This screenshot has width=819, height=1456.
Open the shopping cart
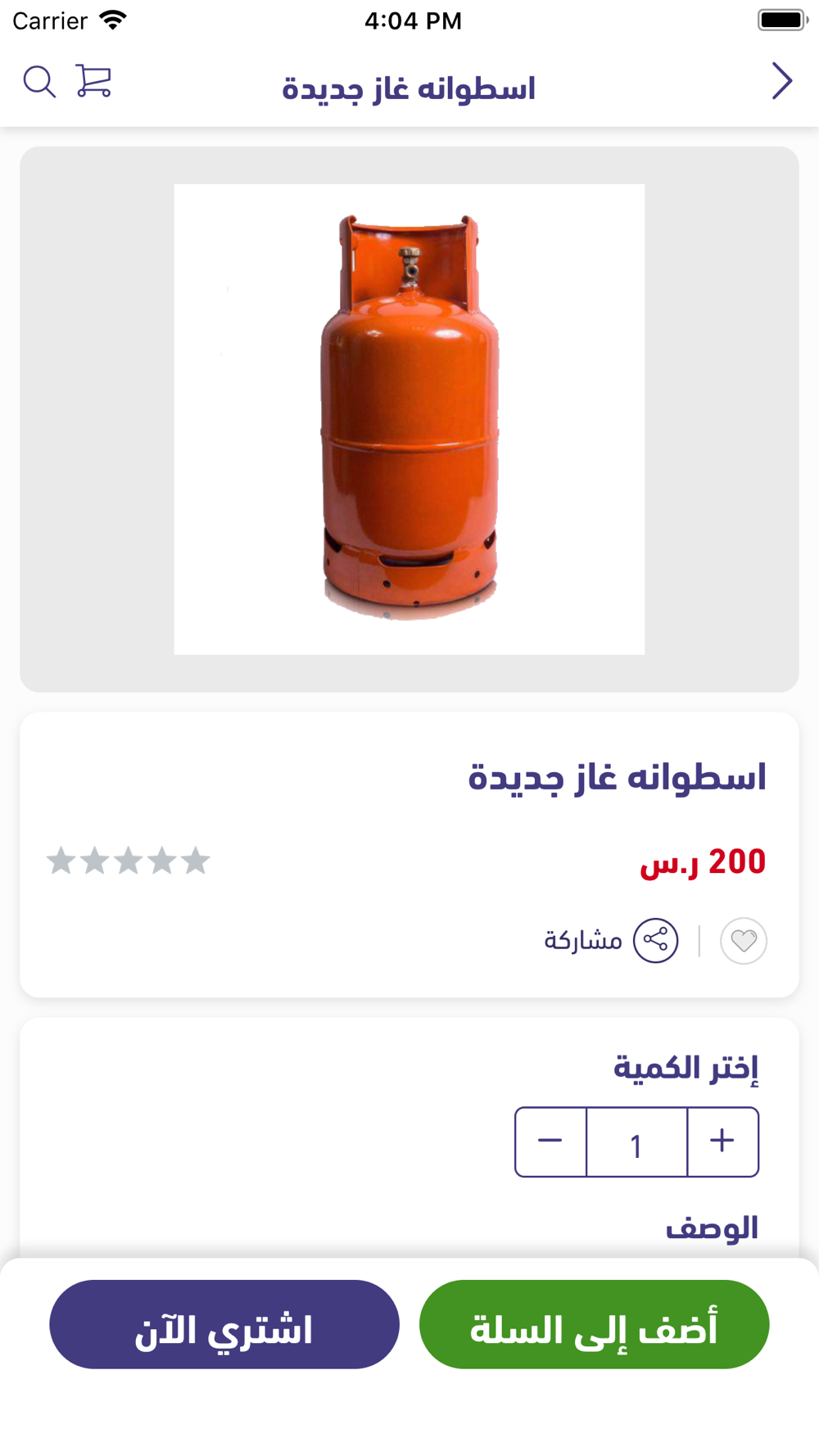93,81
